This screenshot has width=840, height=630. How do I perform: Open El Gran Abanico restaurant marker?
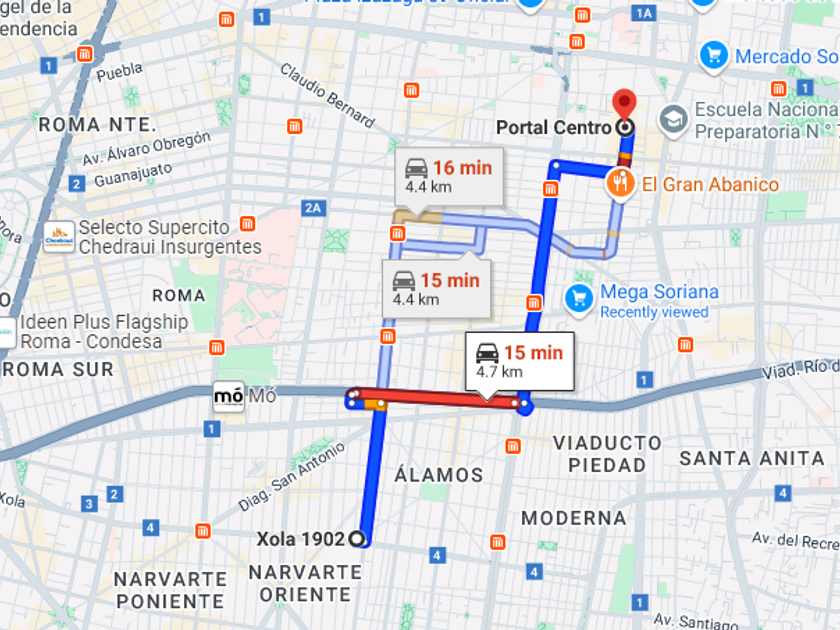click(x=621, y=183)
